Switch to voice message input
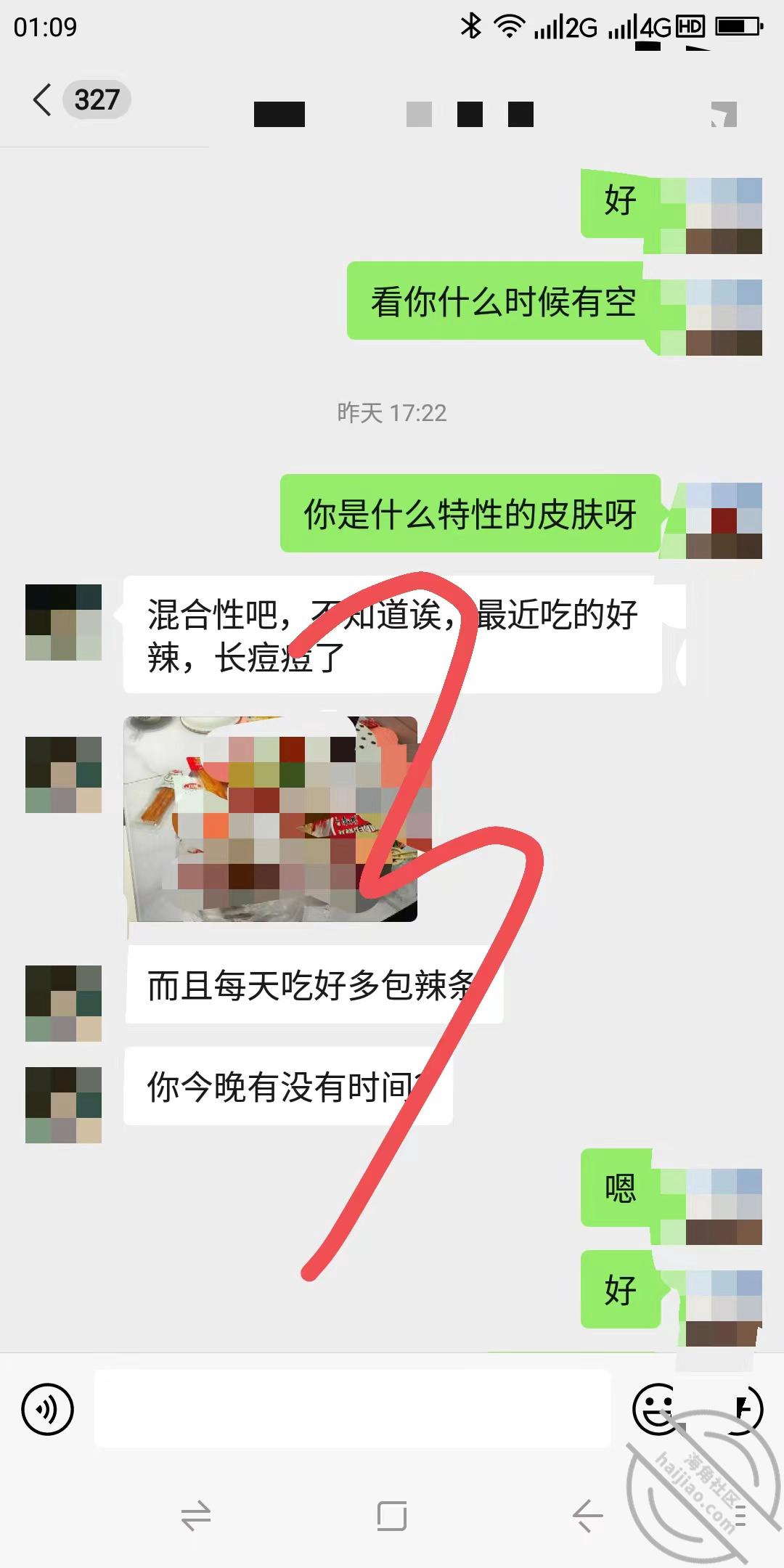 click(48, 1410)
